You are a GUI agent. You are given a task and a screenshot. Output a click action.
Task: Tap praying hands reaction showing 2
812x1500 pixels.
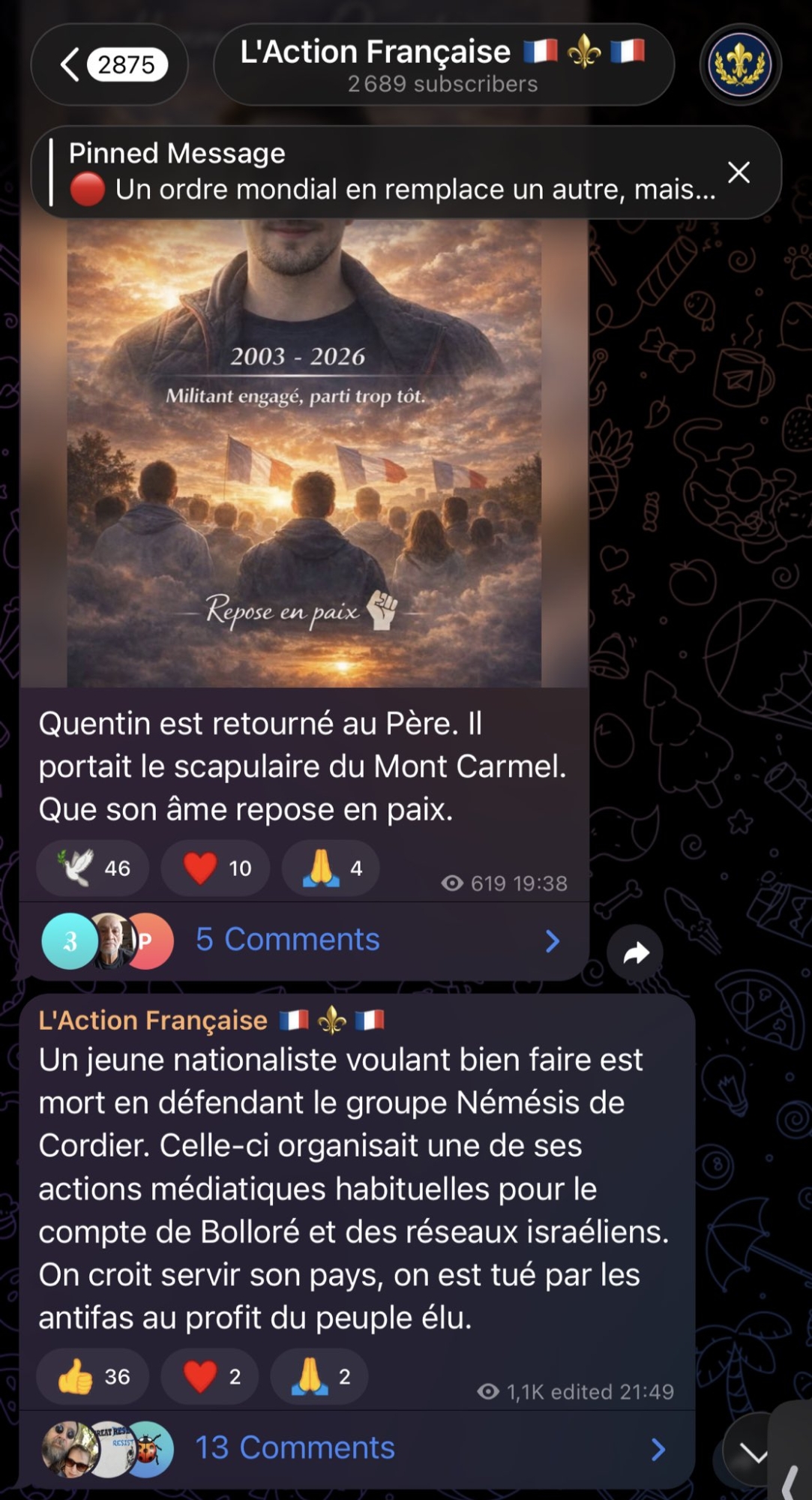point(319,1376)
